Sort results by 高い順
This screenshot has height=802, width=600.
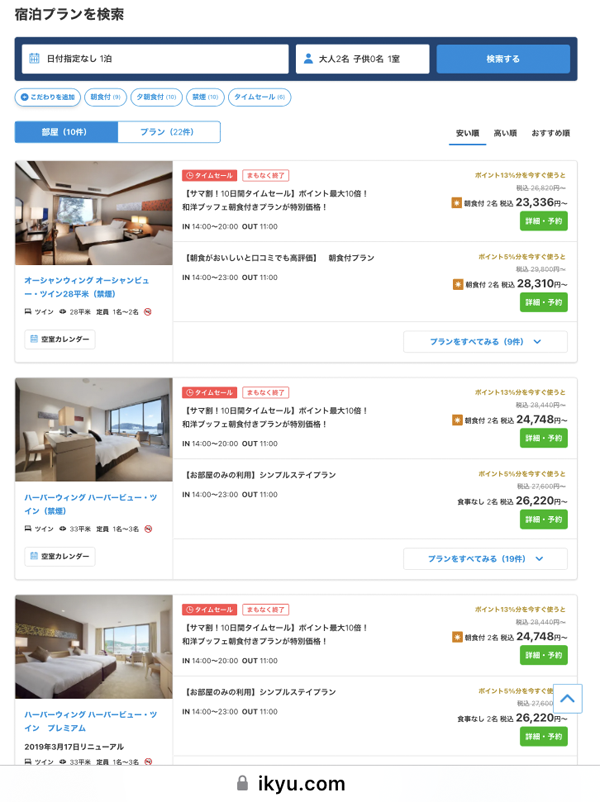coord(505,132)
